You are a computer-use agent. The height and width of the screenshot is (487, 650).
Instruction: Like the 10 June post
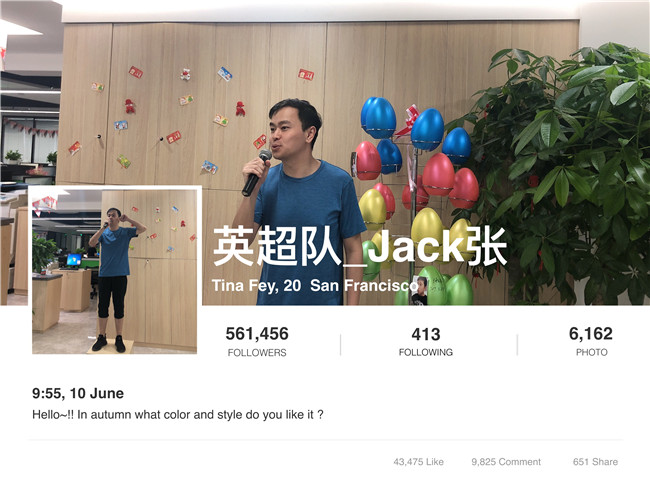click(418, 462)
